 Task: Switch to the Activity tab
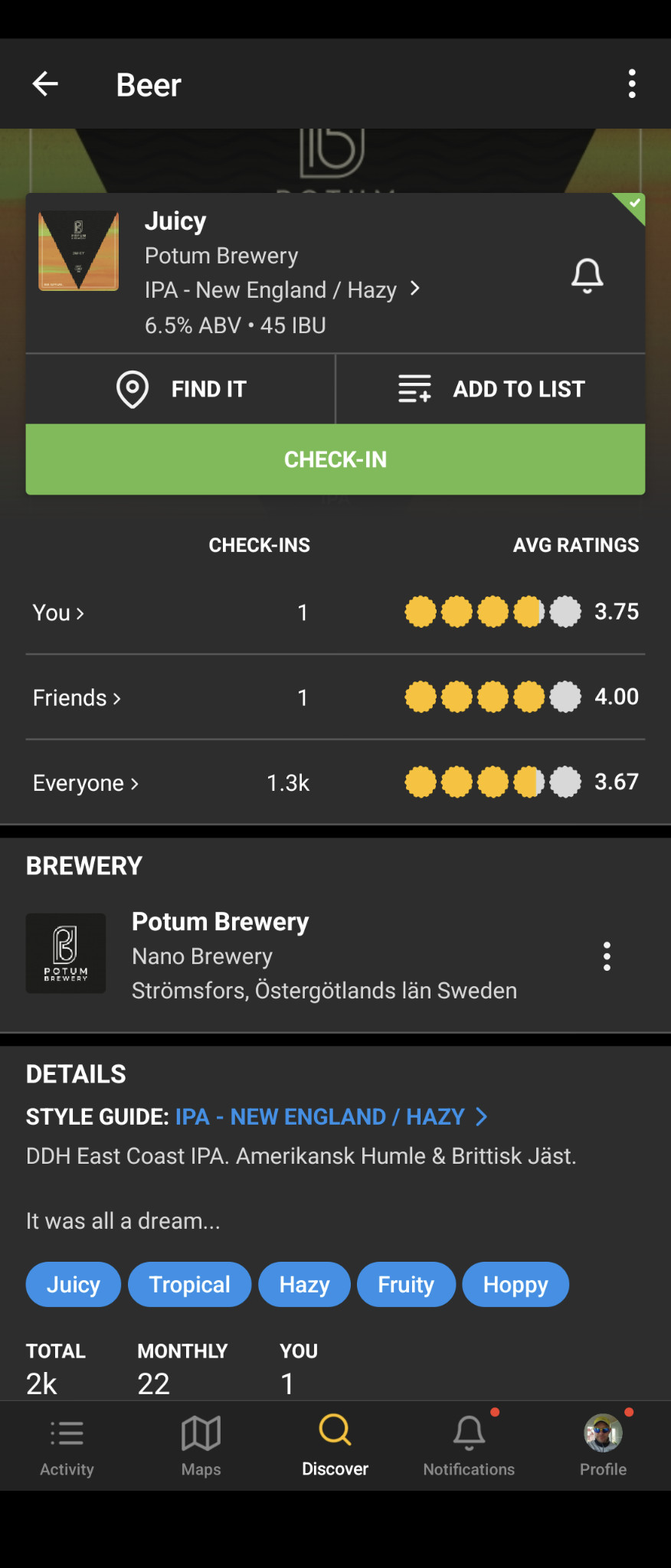[67, 1446]
